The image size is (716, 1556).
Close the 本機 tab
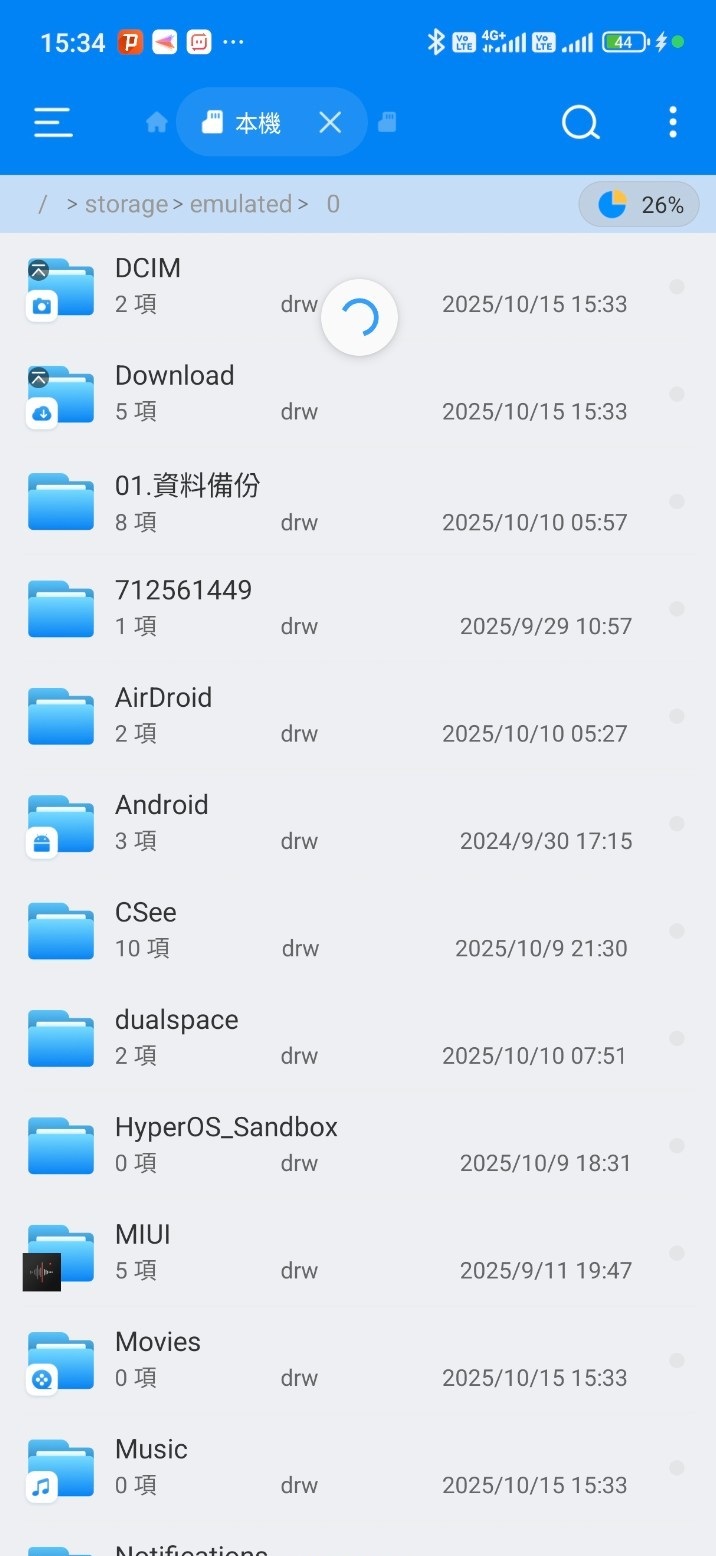[330, 123]
